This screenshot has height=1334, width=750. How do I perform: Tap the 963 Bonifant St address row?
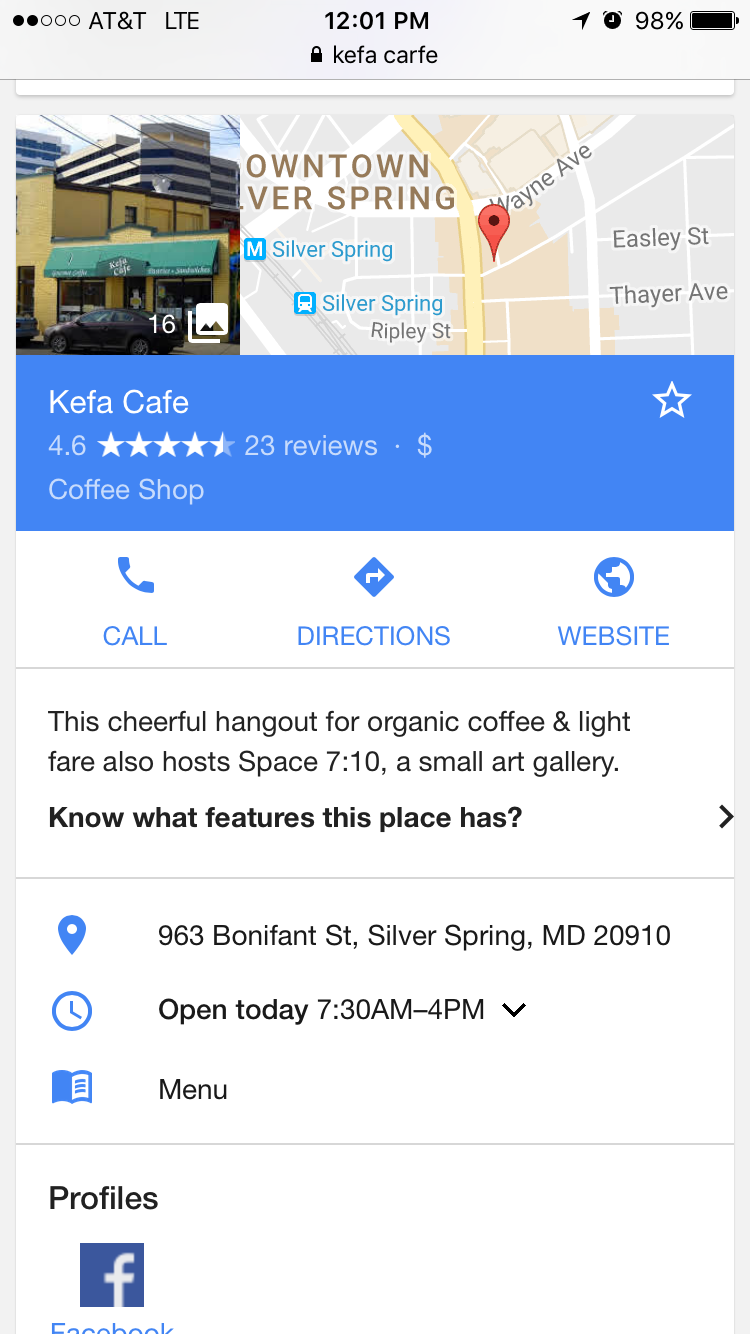click(x=414, y=936)
